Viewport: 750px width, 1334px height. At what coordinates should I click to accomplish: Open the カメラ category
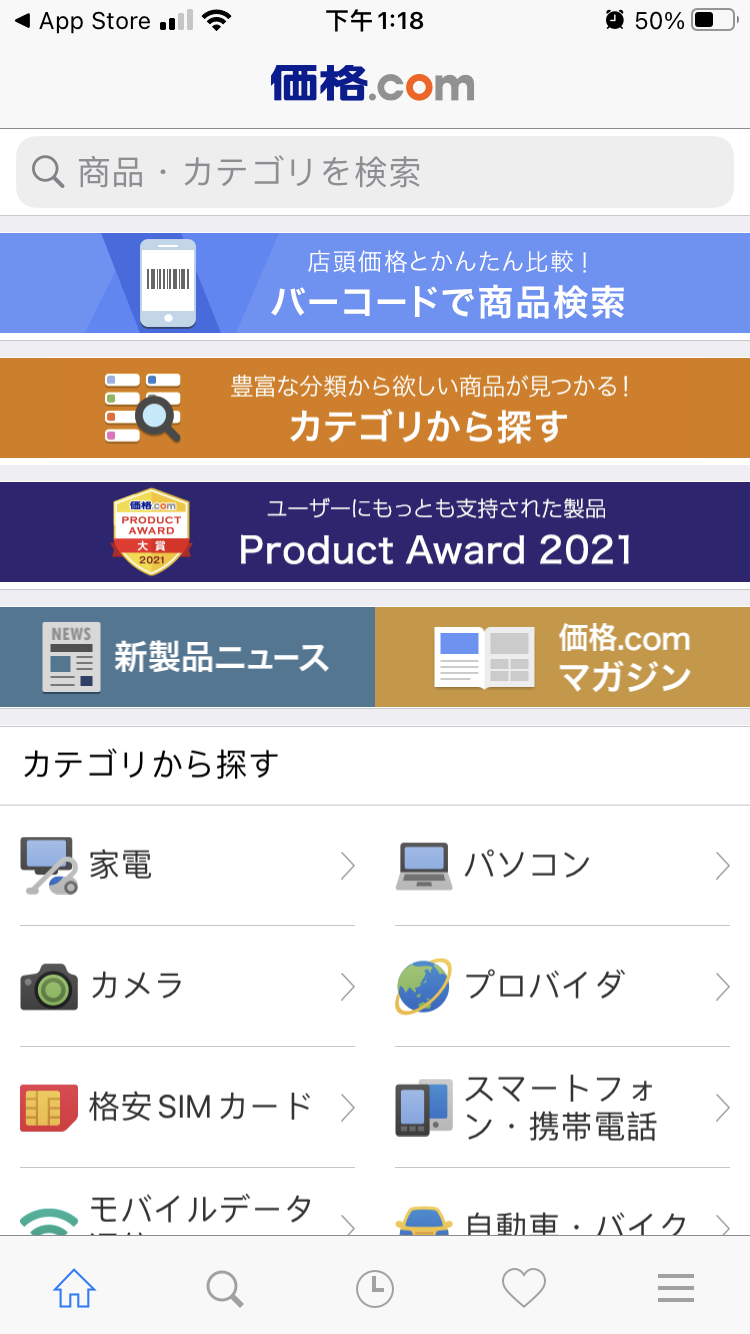[x=187, y=987]
